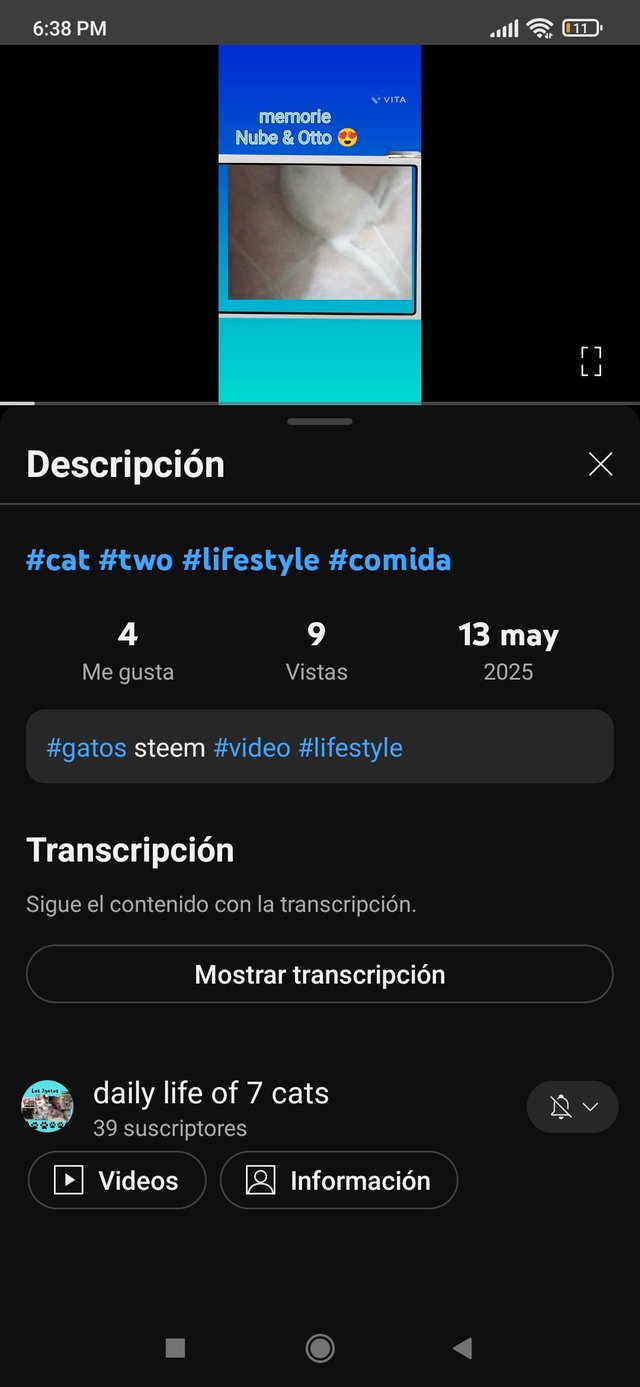Enter fullscreen video mode
Viewport: 640px width, 1387px height.
(x=591, y=361)
